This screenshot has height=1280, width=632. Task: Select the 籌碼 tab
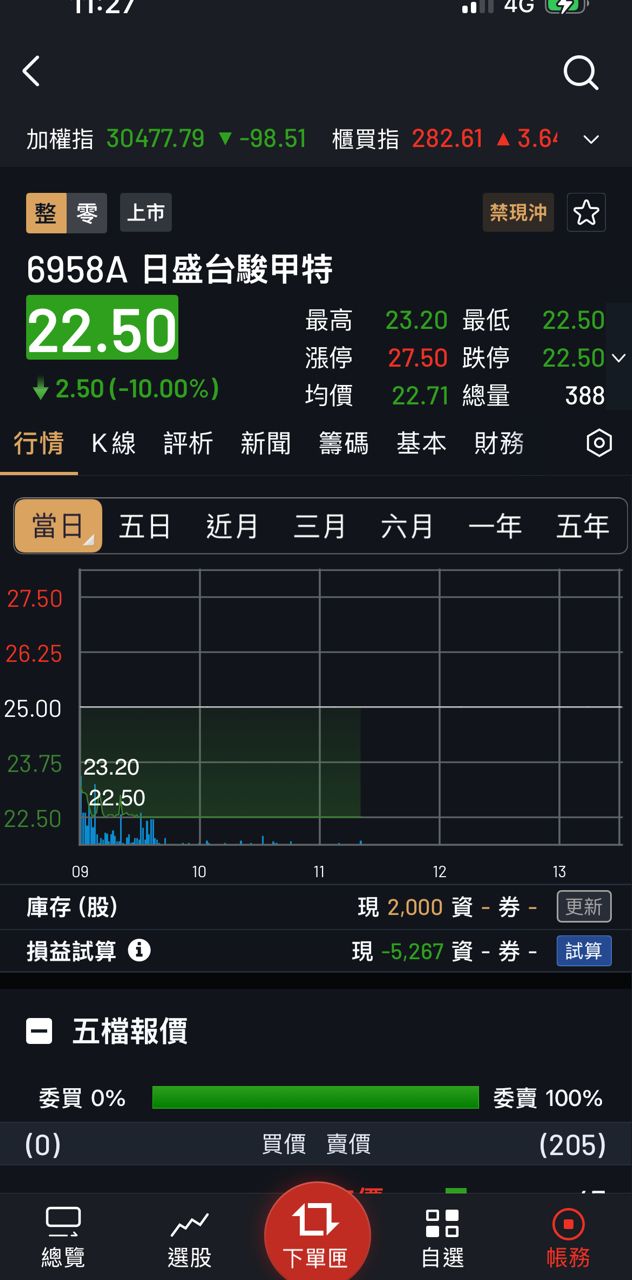coord(343,443)
